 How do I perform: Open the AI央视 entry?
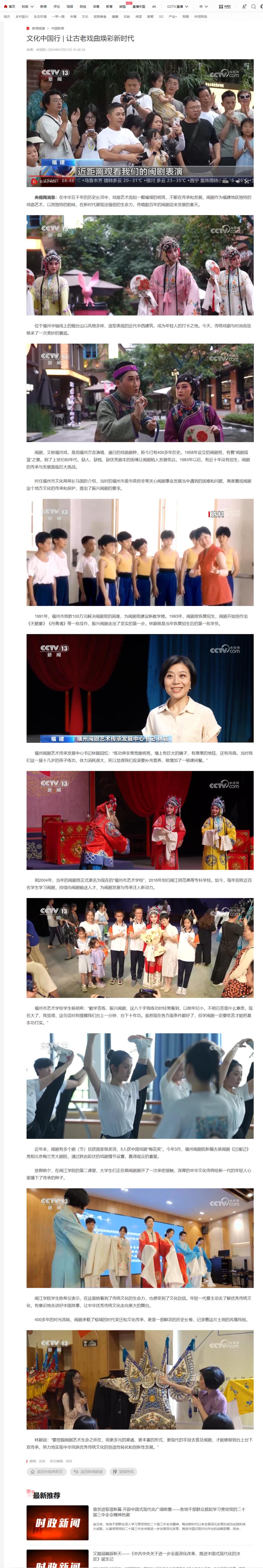point(225,7)
